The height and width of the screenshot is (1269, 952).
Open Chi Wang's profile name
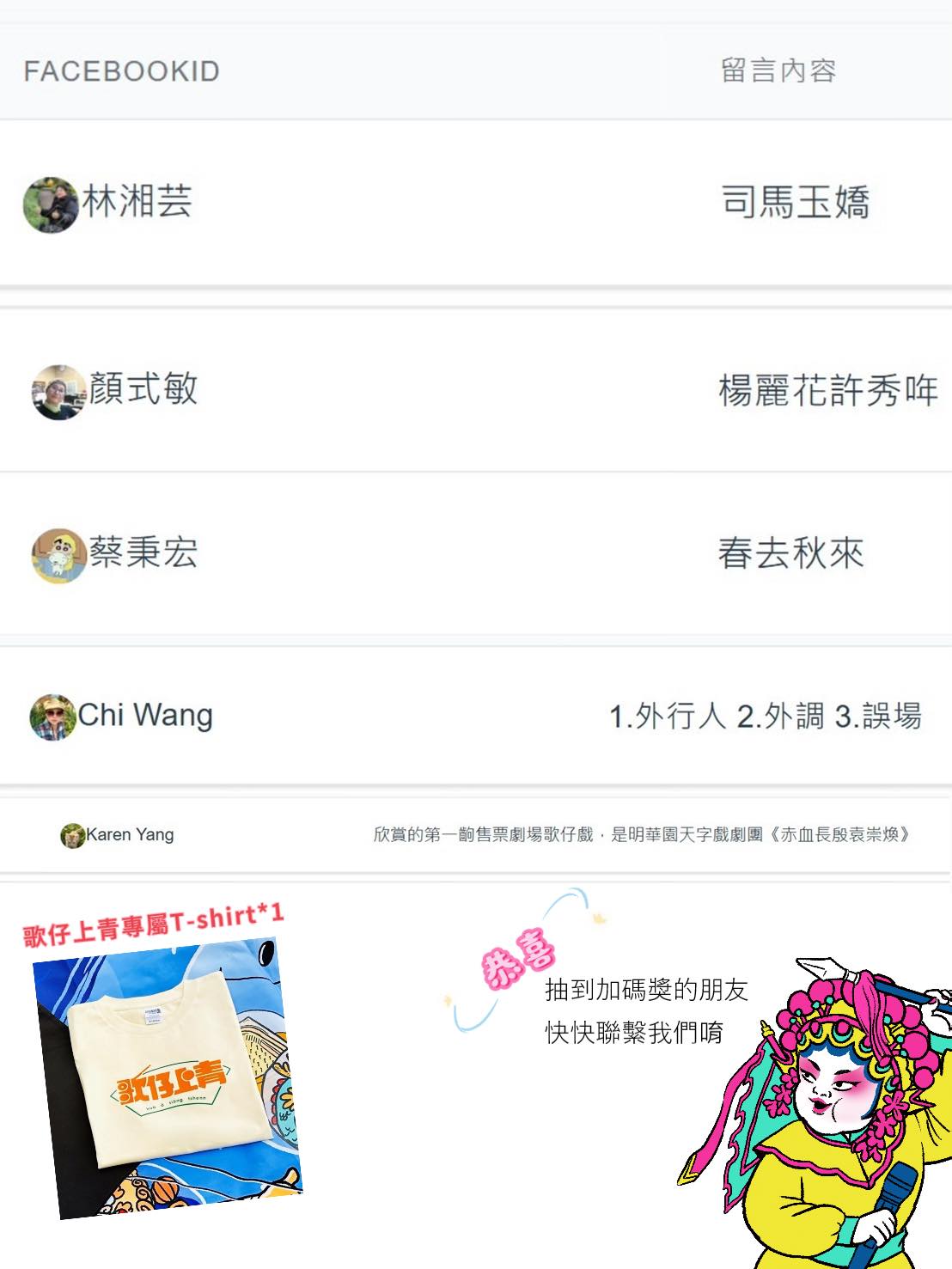[146, 715]
